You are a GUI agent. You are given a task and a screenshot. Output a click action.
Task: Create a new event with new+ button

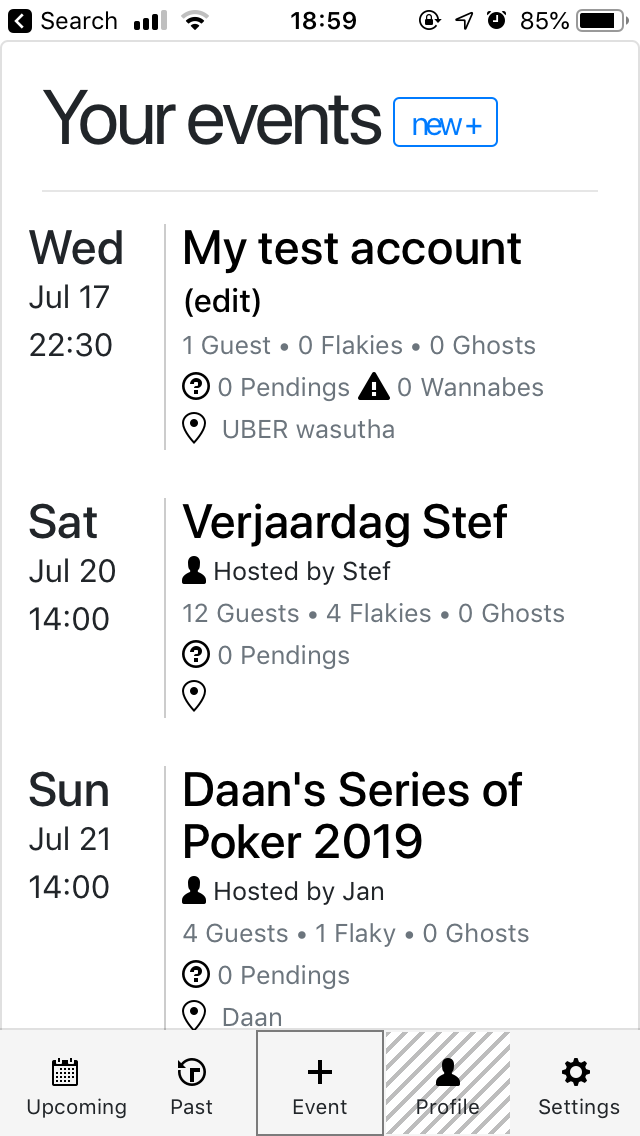coord(445,123)
